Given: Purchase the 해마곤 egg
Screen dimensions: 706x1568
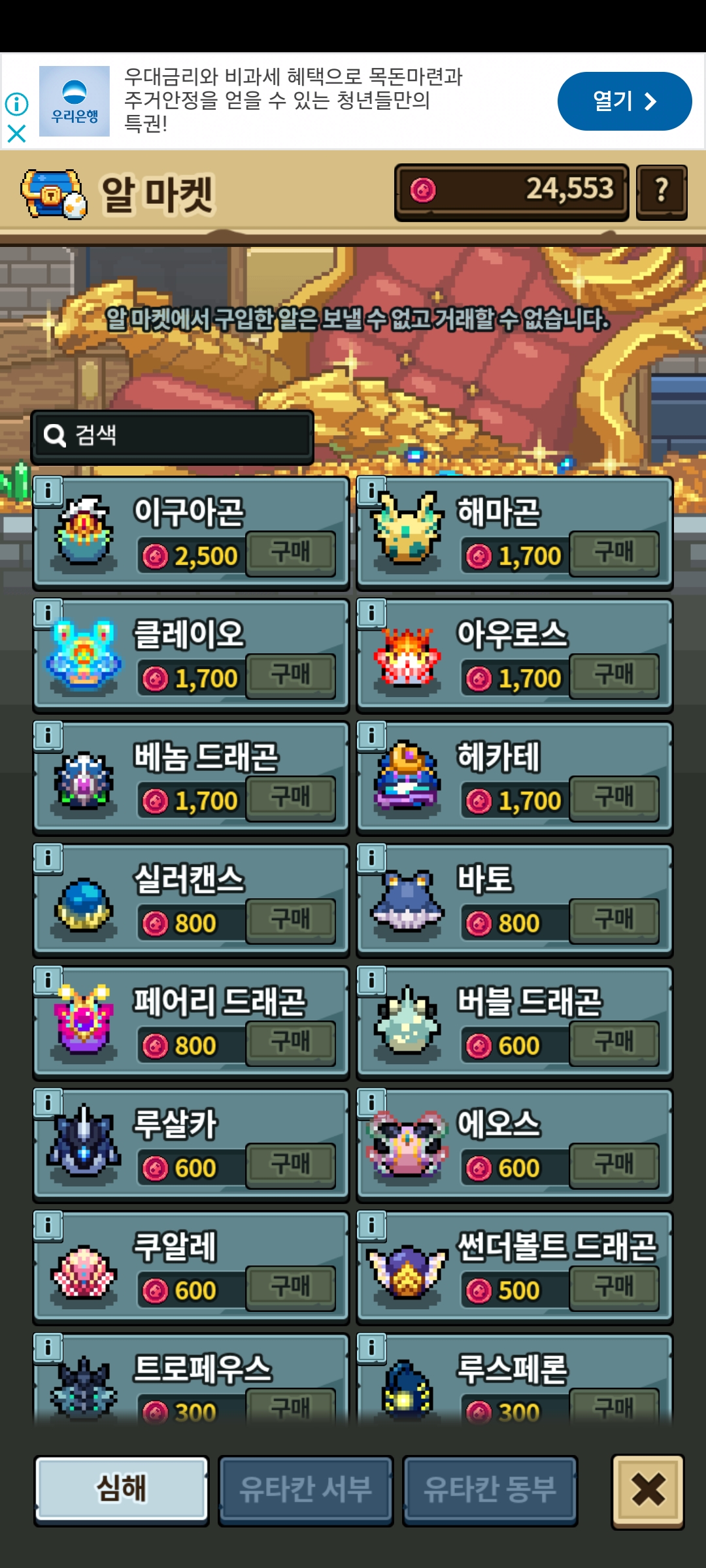Looking at the screenshot, I should pyautogui.click(x=613, y=553).
